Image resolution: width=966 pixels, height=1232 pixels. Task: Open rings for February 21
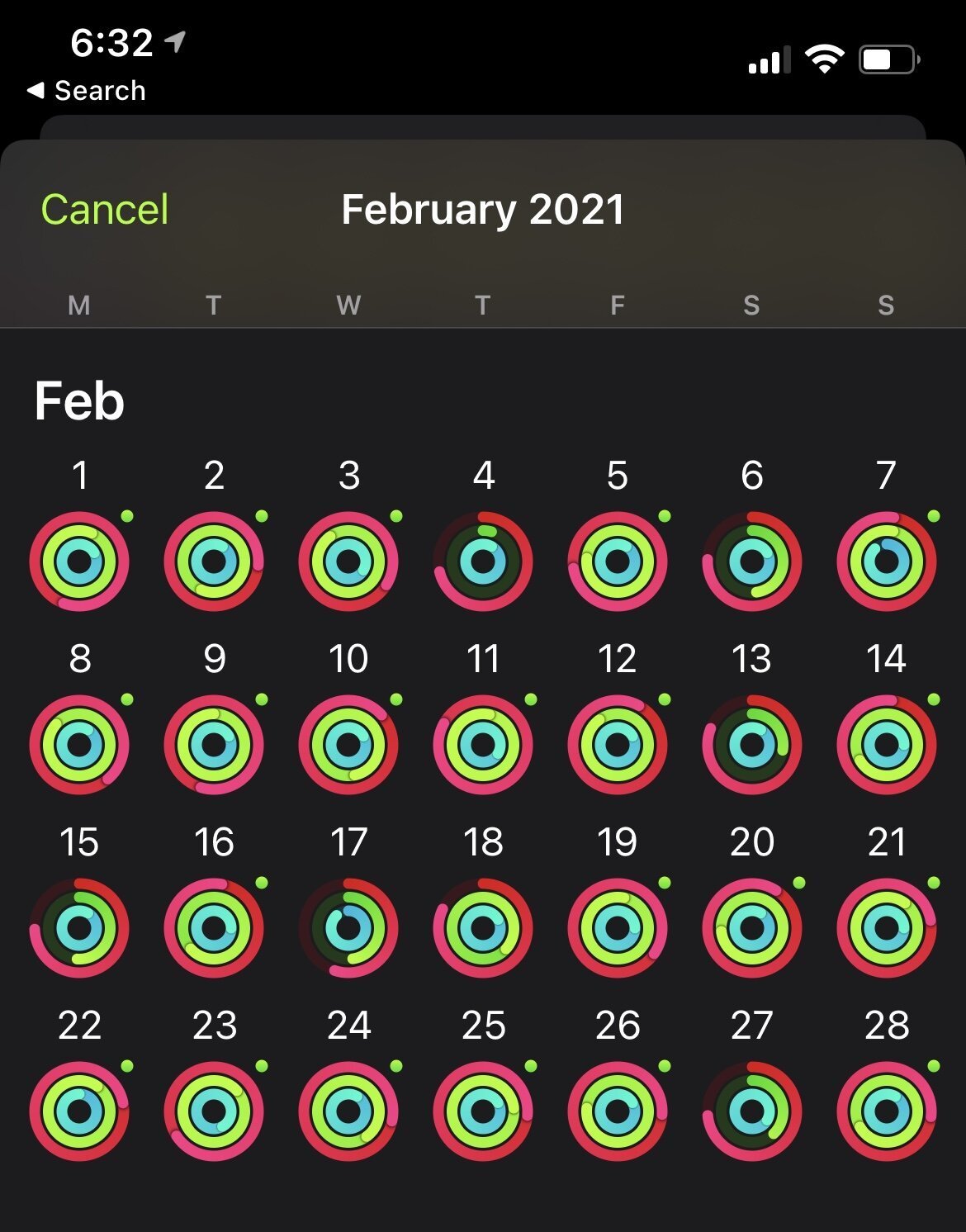pos(887,928)
